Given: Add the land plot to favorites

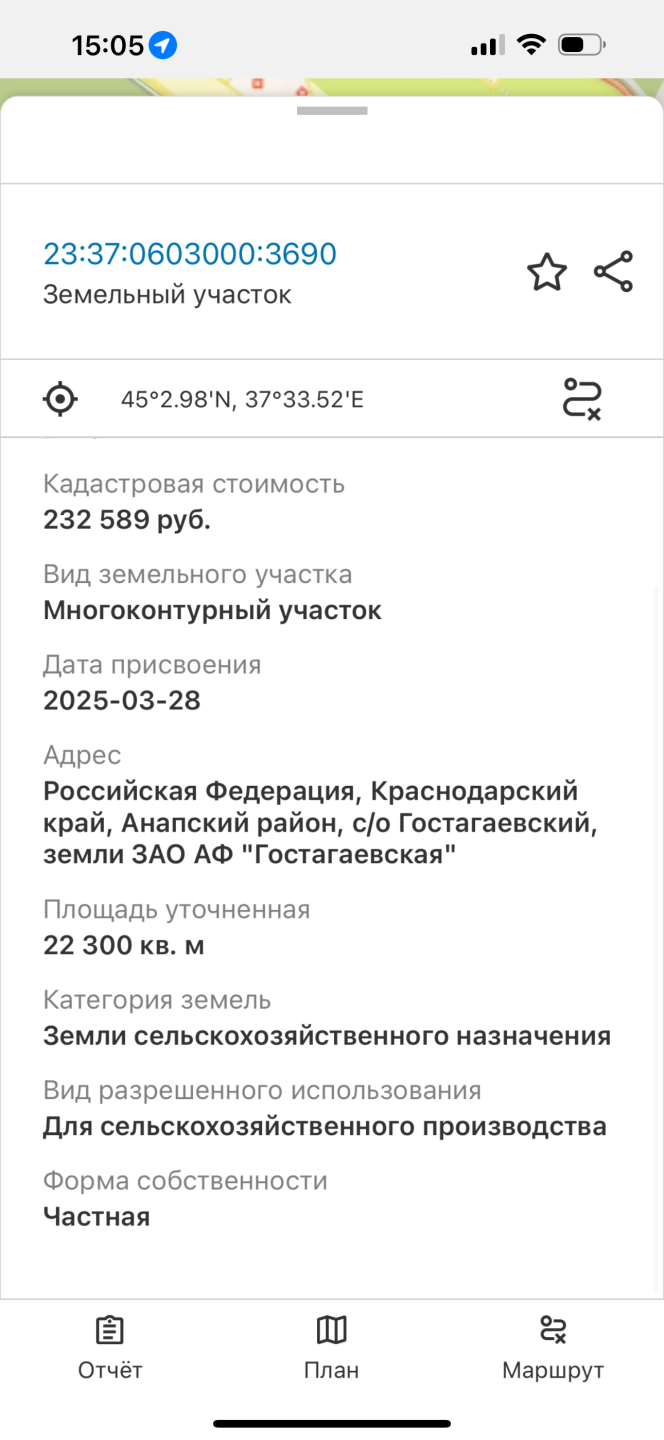Looking at the screenshot, I should (547, 272).
